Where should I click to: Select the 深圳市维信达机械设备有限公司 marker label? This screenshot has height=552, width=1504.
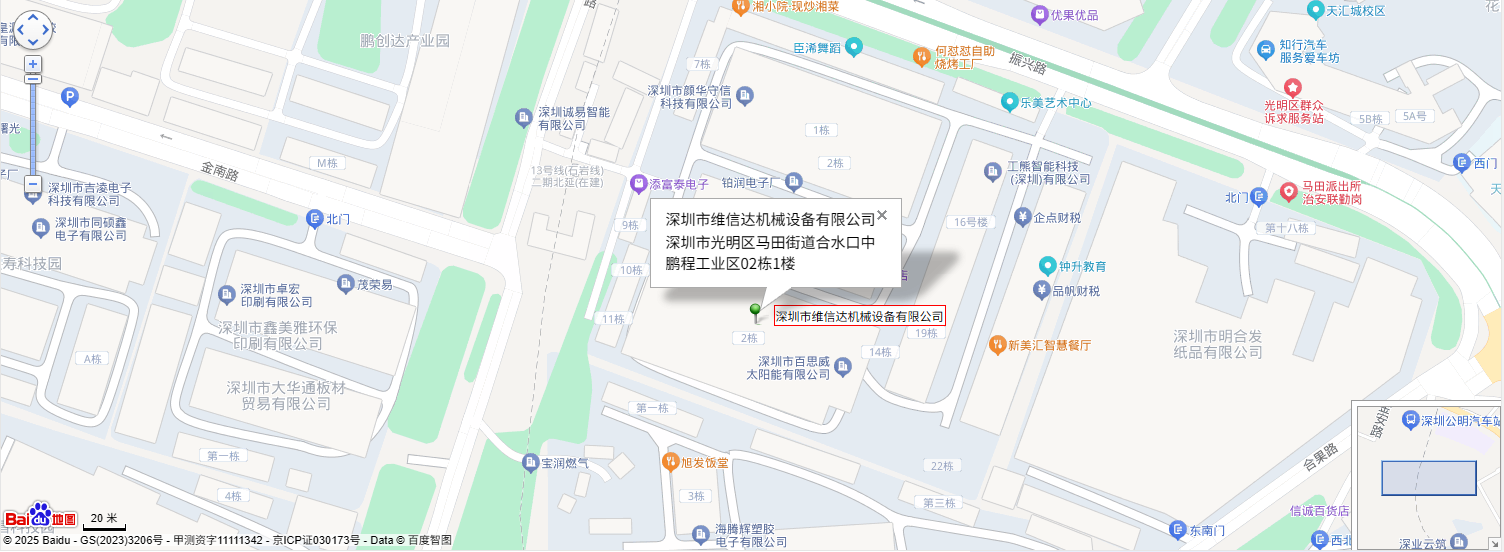click(860, 316)
